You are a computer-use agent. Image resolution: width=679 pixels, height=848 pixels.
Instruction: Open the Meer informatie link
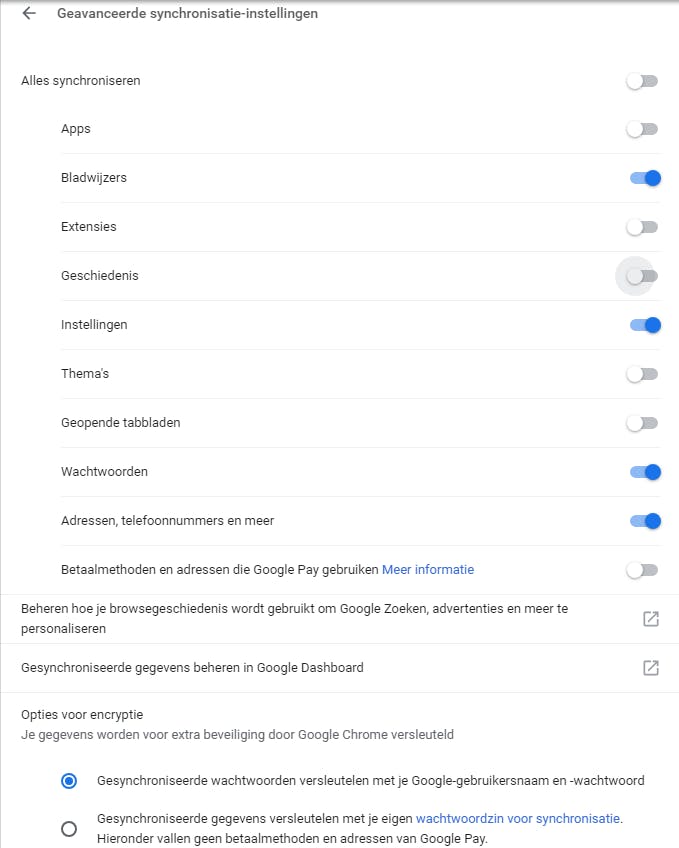click(x=428, y=570)
